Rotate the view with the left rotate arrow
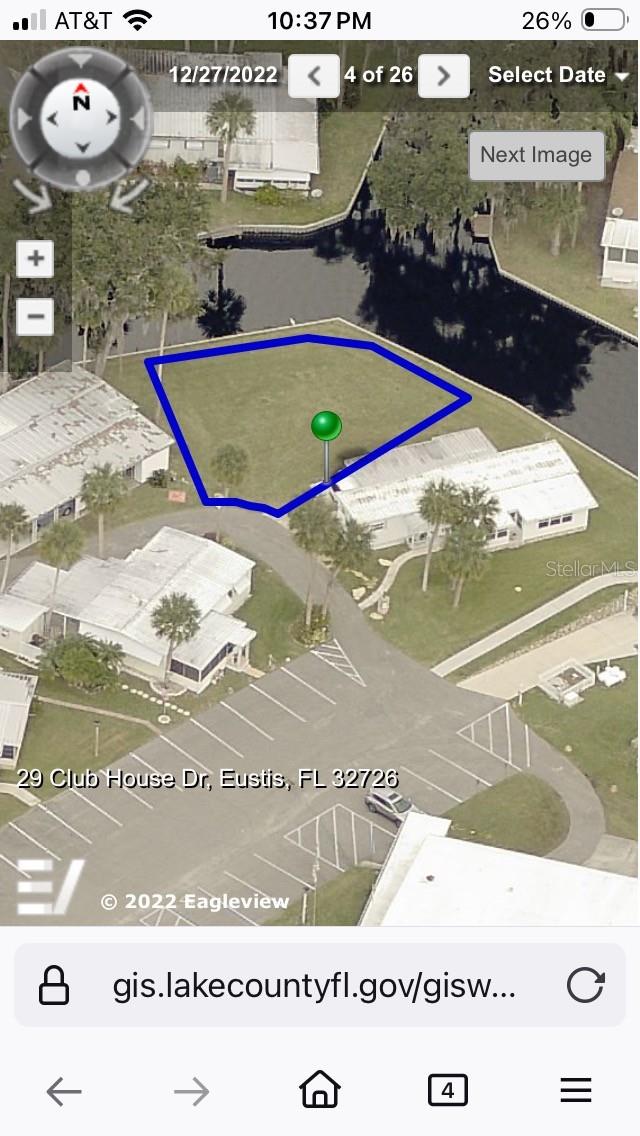 tap(33, 196)
